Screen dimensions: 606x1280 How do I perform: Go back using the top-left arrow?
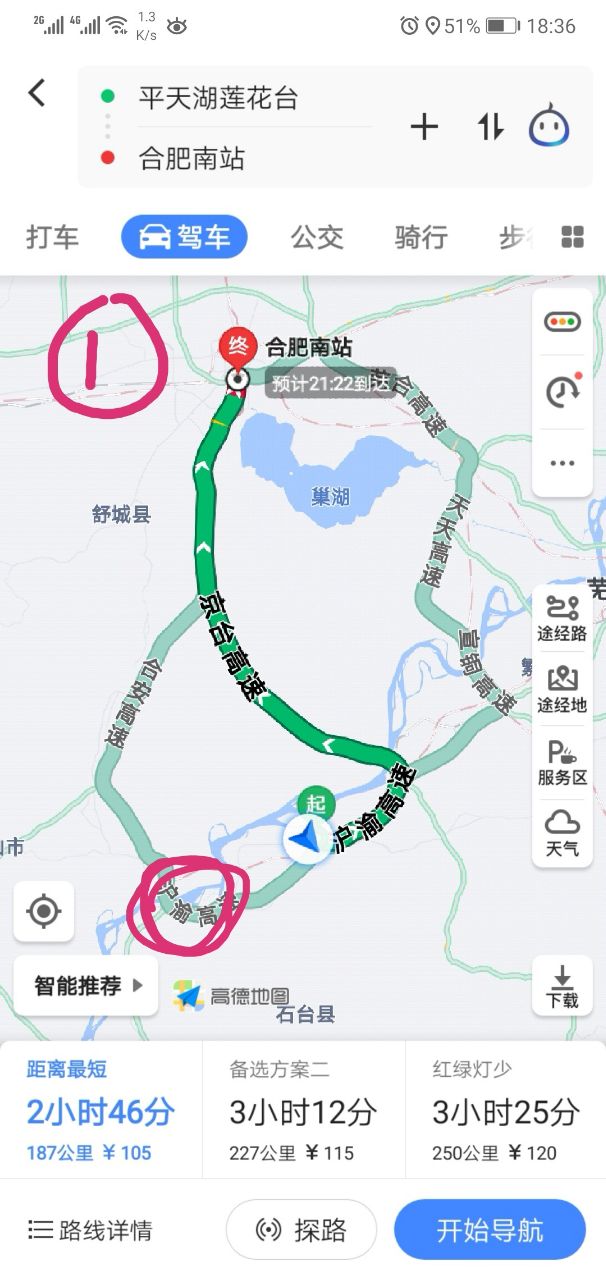[37, 94]
